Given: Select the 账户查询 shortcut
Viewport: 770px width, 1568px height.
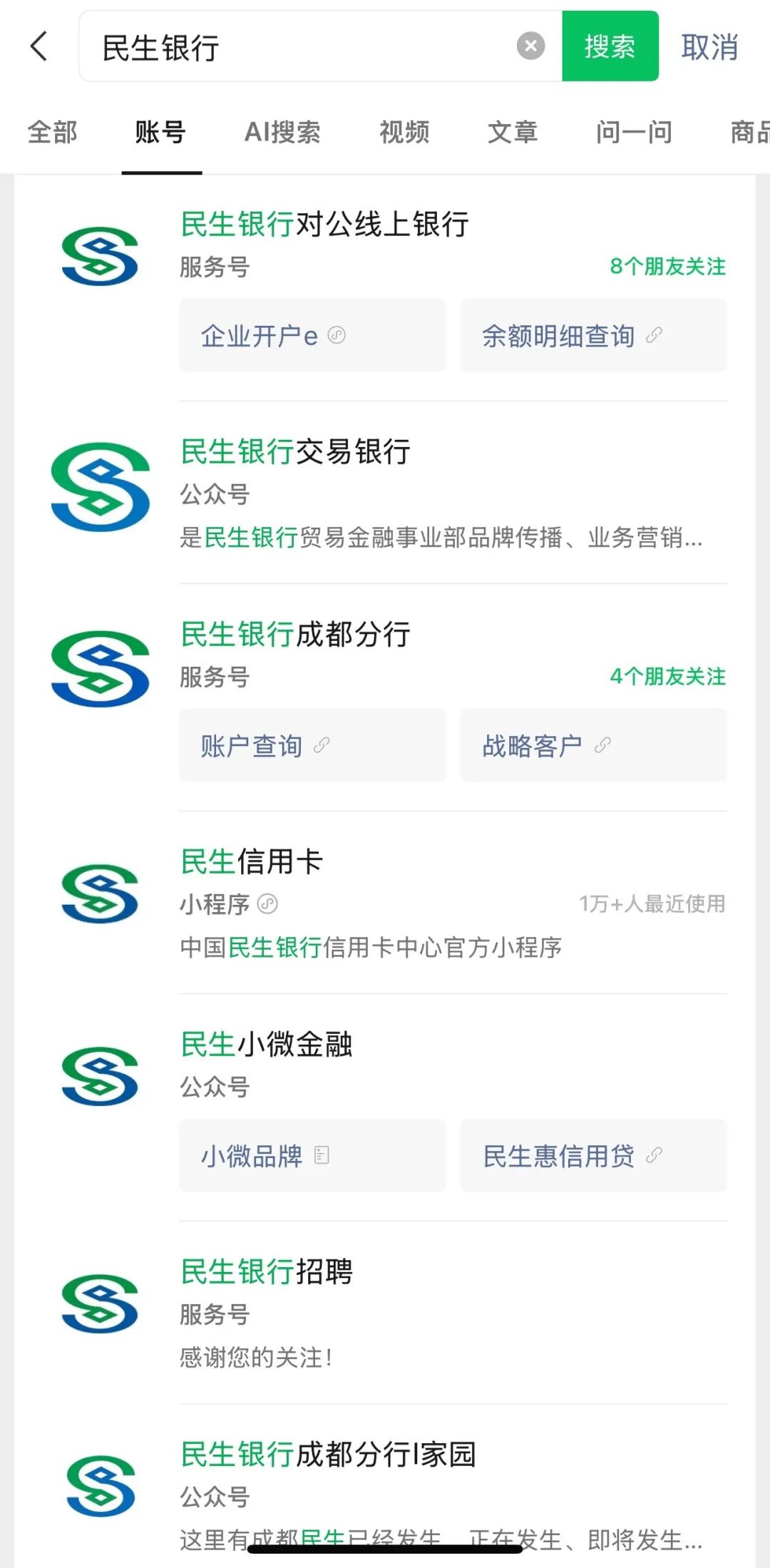Looking at the screenshot, I should click(312, 745).
